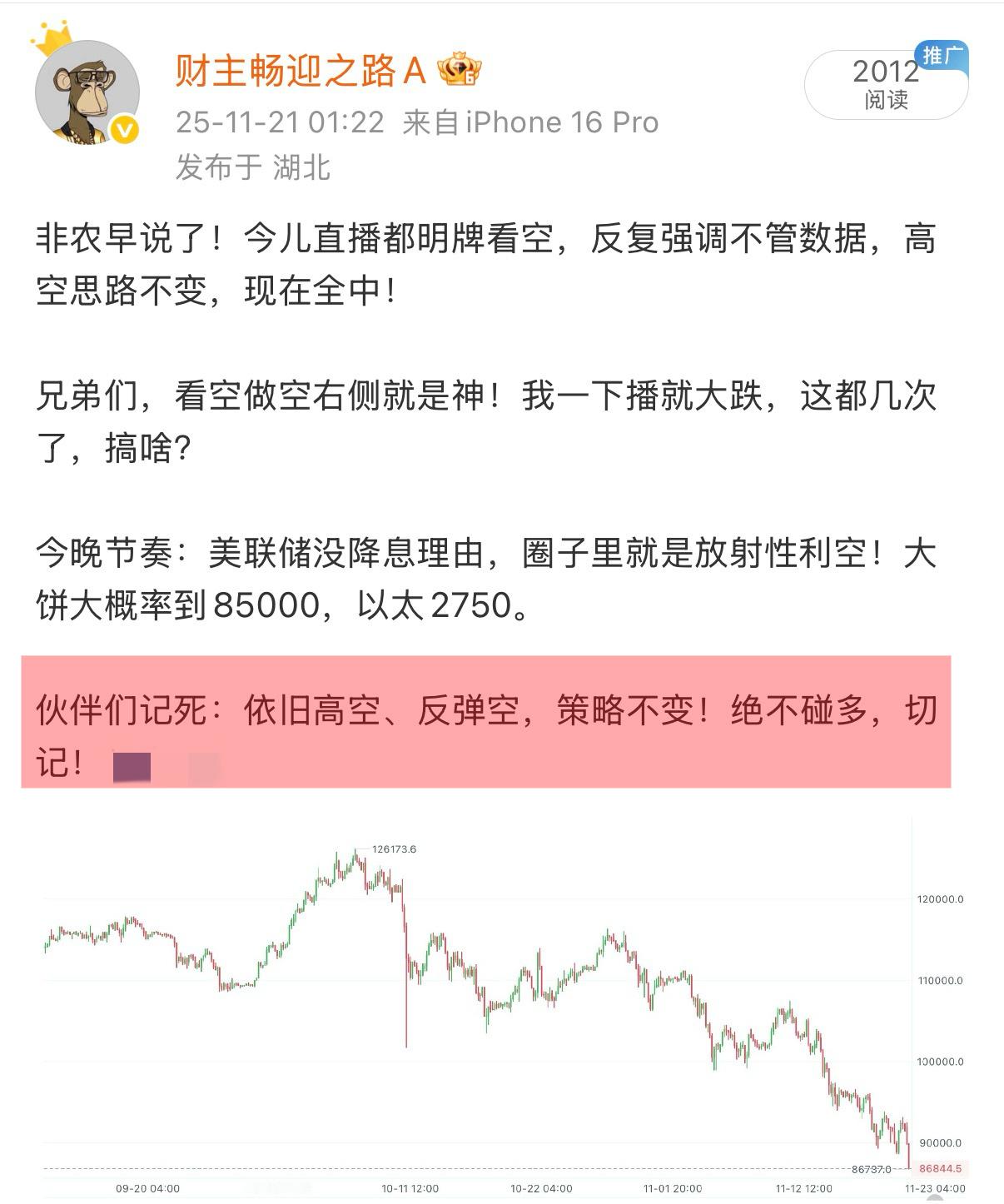Click the gold crown icon above the avatar

click(52, 35)
